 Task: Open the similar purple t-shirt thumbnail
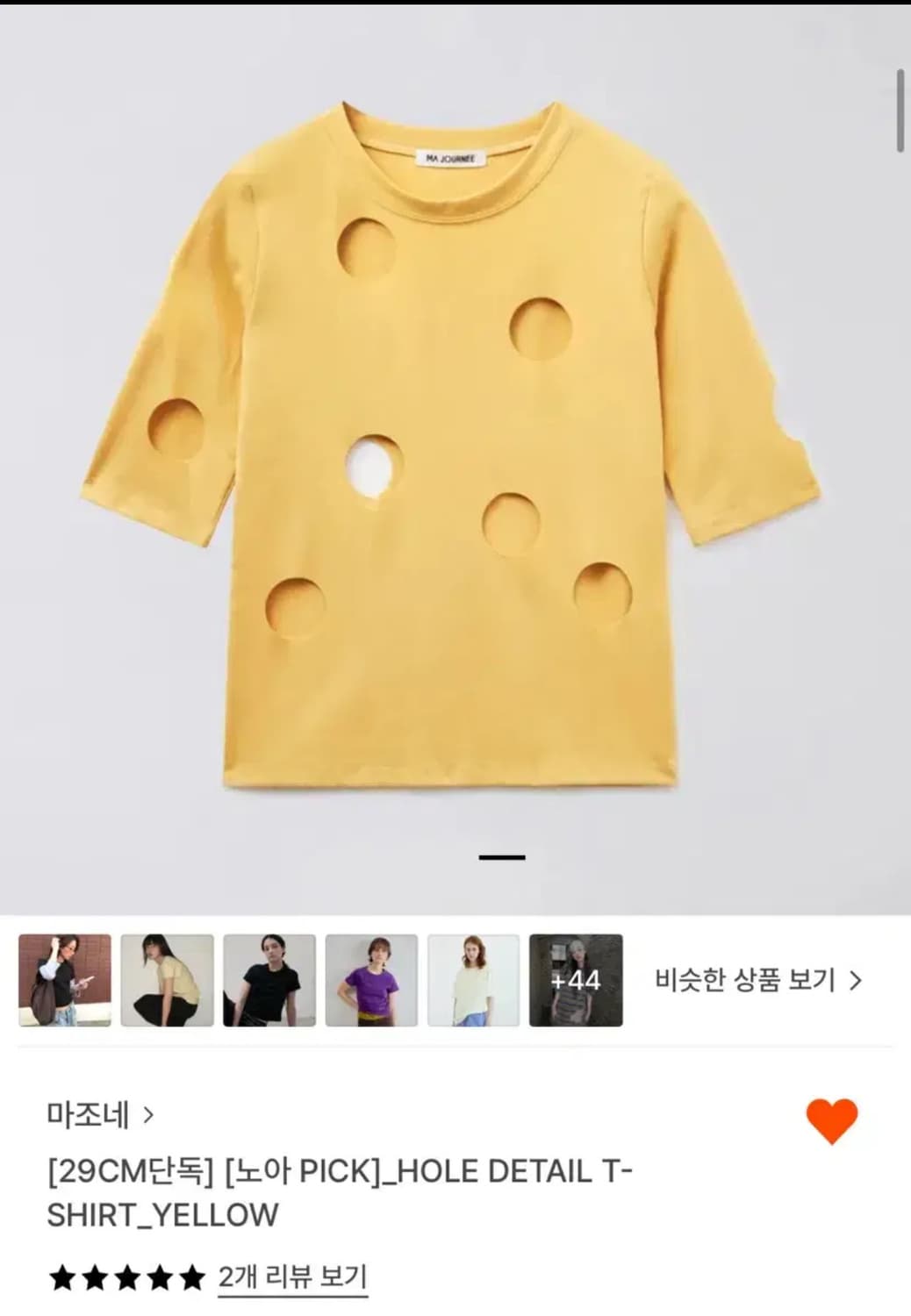[371, 980]
